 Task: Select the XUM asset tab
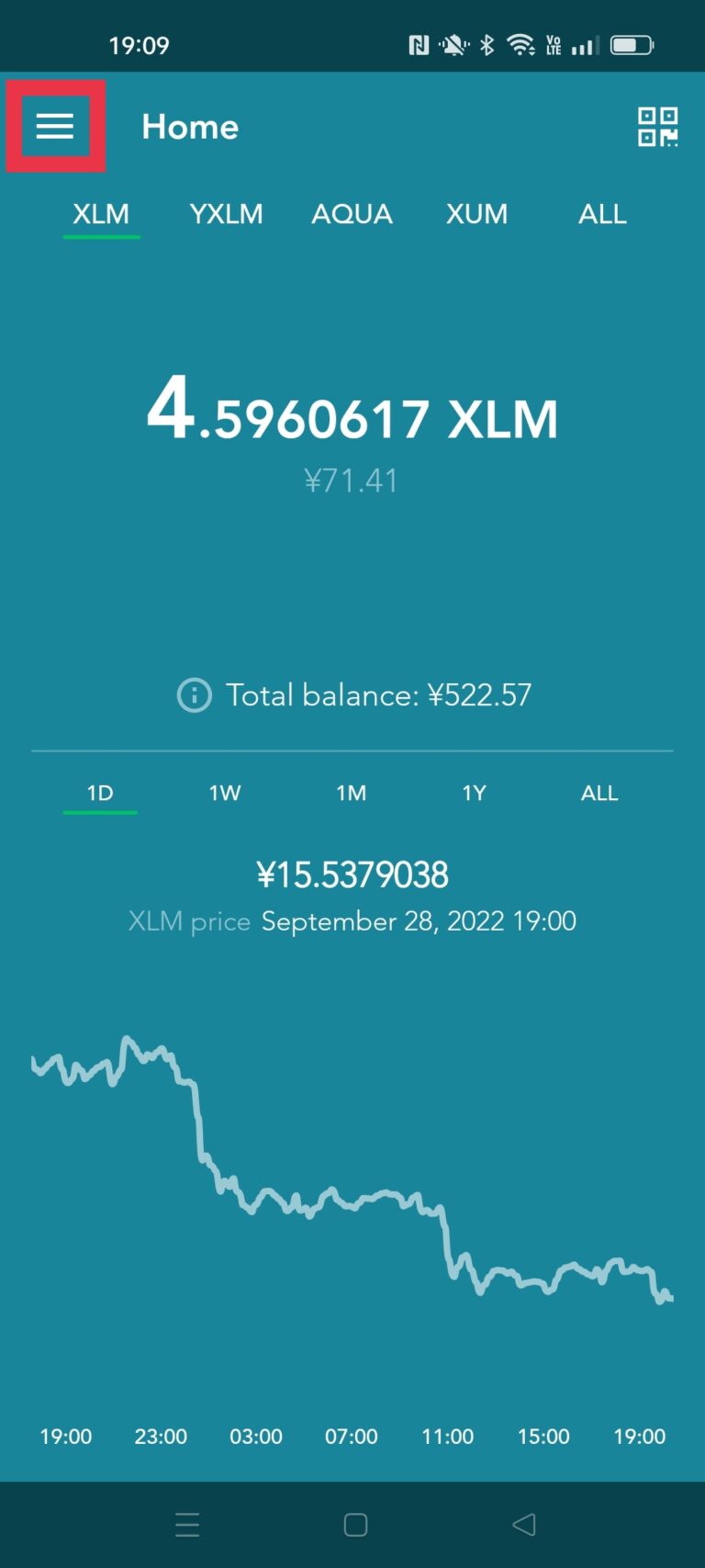[476, 214]
